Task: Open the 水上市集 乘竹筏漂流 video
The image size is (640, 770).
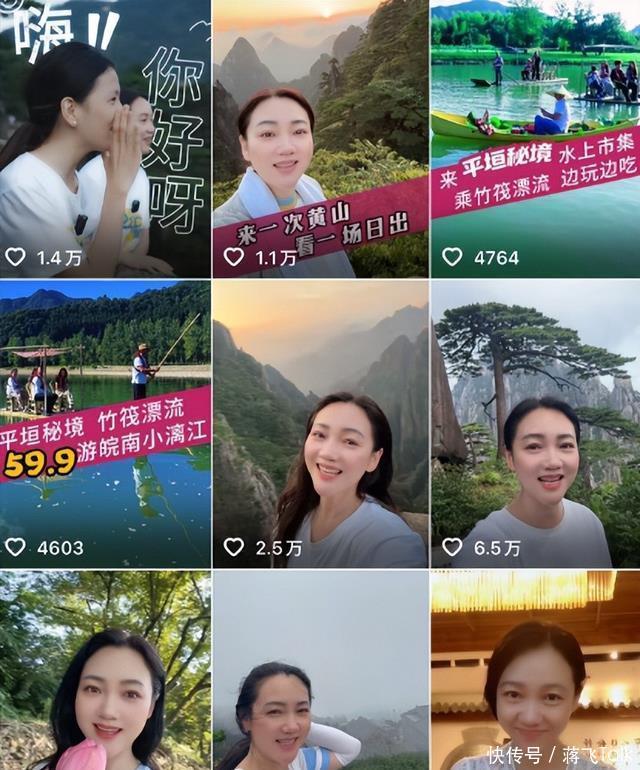Action: click(535, 138)
